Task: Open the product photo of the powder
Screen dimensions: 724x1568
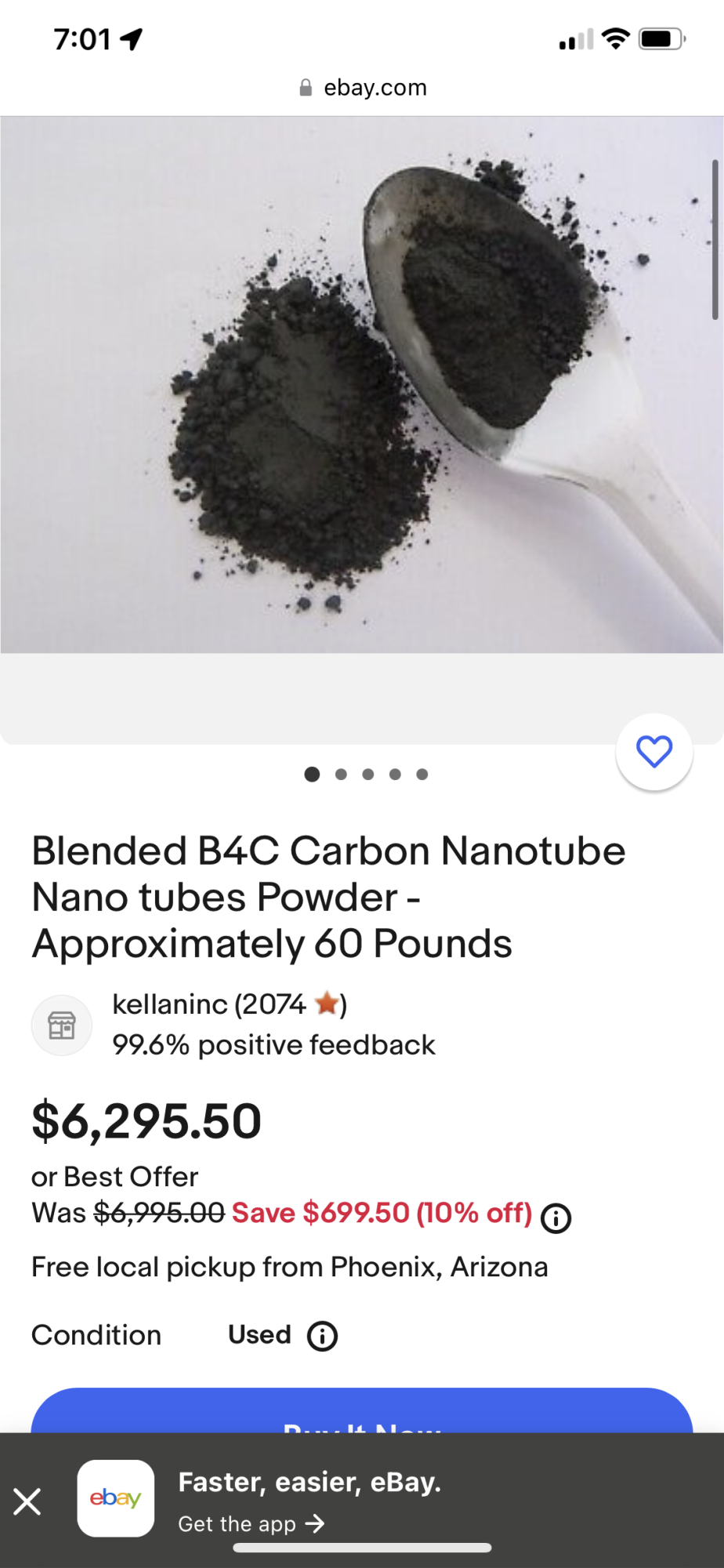Action: click(360, 384)
